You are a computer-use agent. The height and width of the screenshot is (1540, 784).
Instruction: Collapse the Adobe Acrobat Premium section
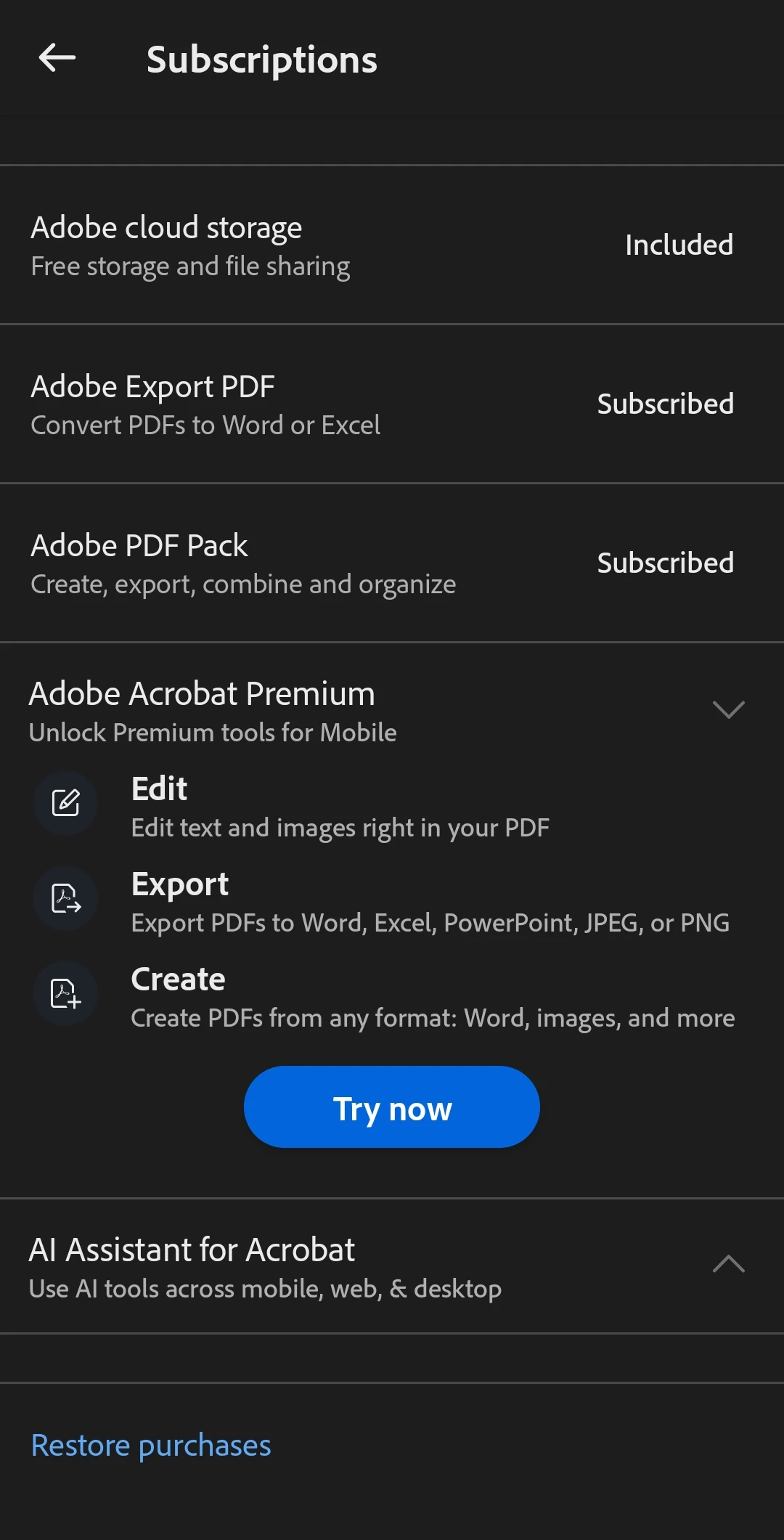point(728,709)
